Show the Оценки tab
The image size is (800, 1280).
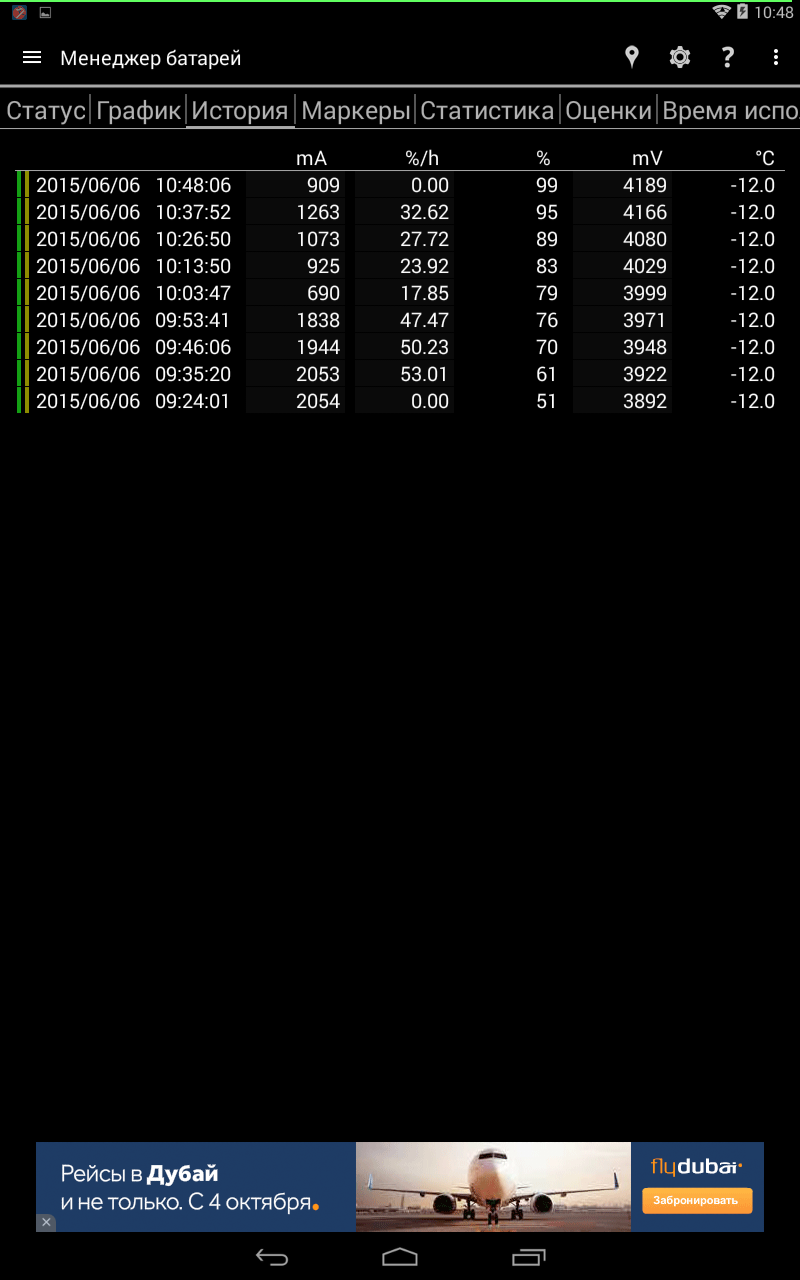(x=608, y=110)
